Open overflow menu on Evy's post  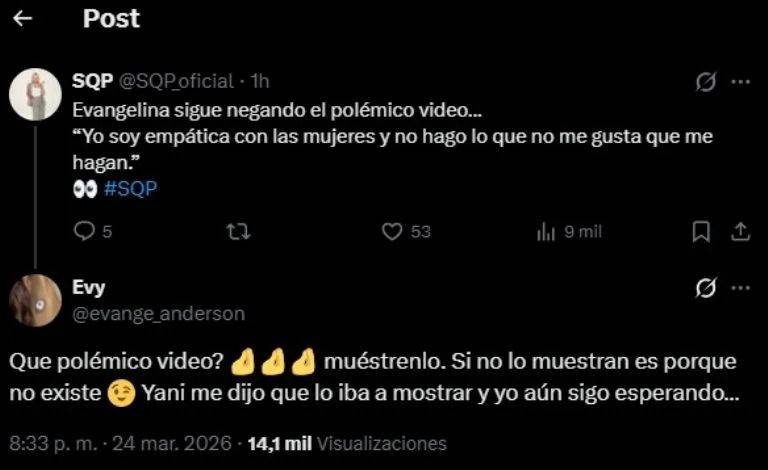(740, 288)
